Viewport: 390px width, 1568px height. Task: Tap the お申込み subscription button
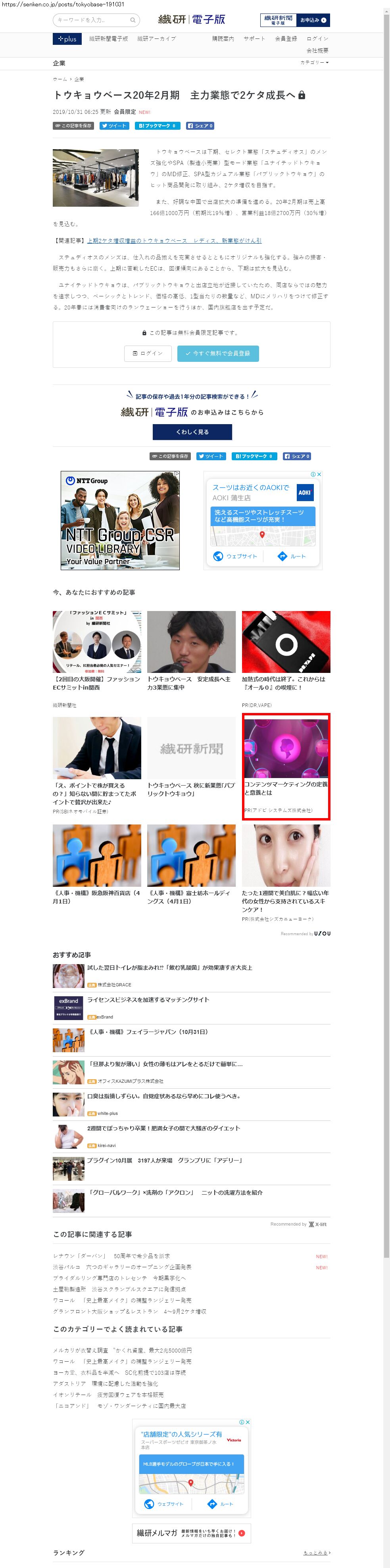(x=313, y=20)
